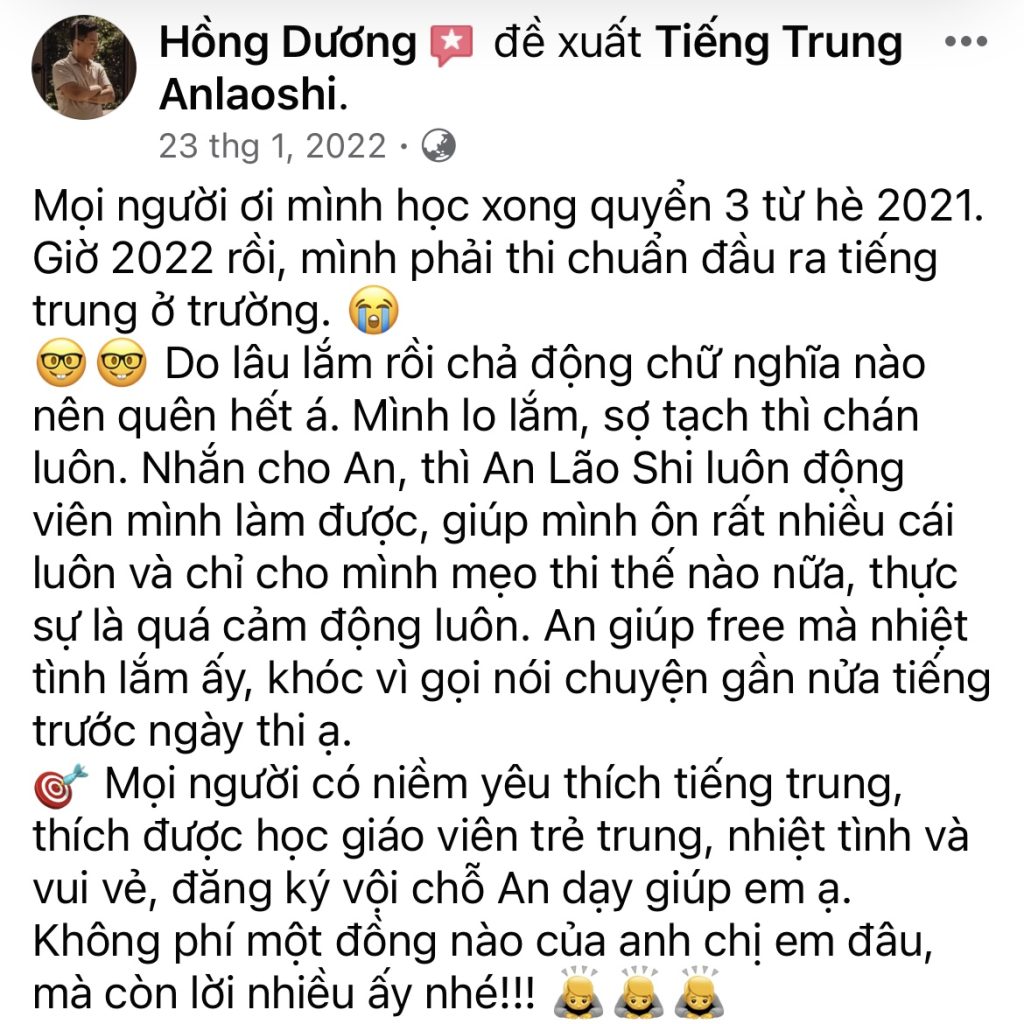Open the post's three-dot overflow menu
The width and height of the screenshot is (1024, 1024).
[x=965, y=44]
